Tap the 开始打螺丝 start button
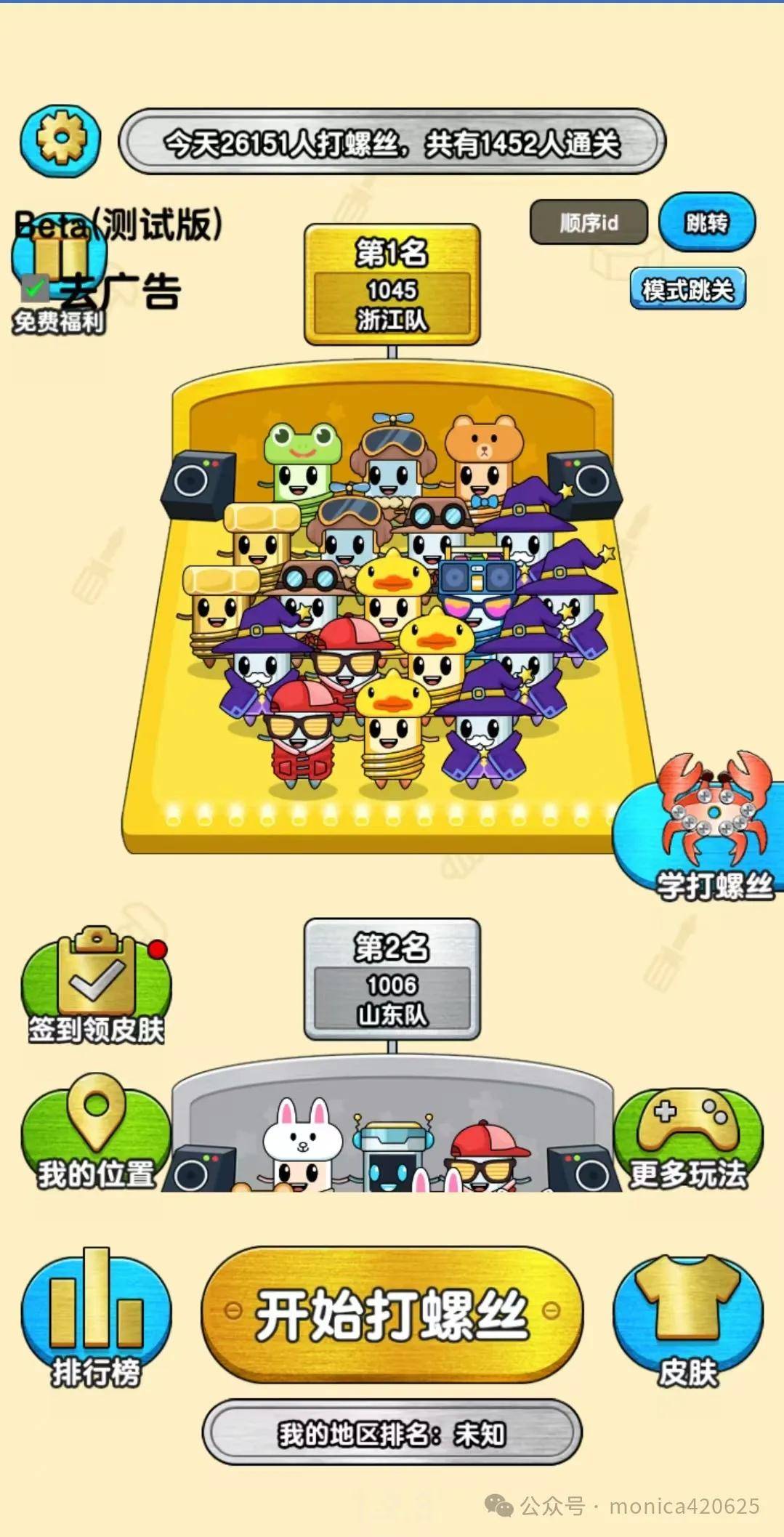This screenshot has width=784, height=1537. 392,1315
